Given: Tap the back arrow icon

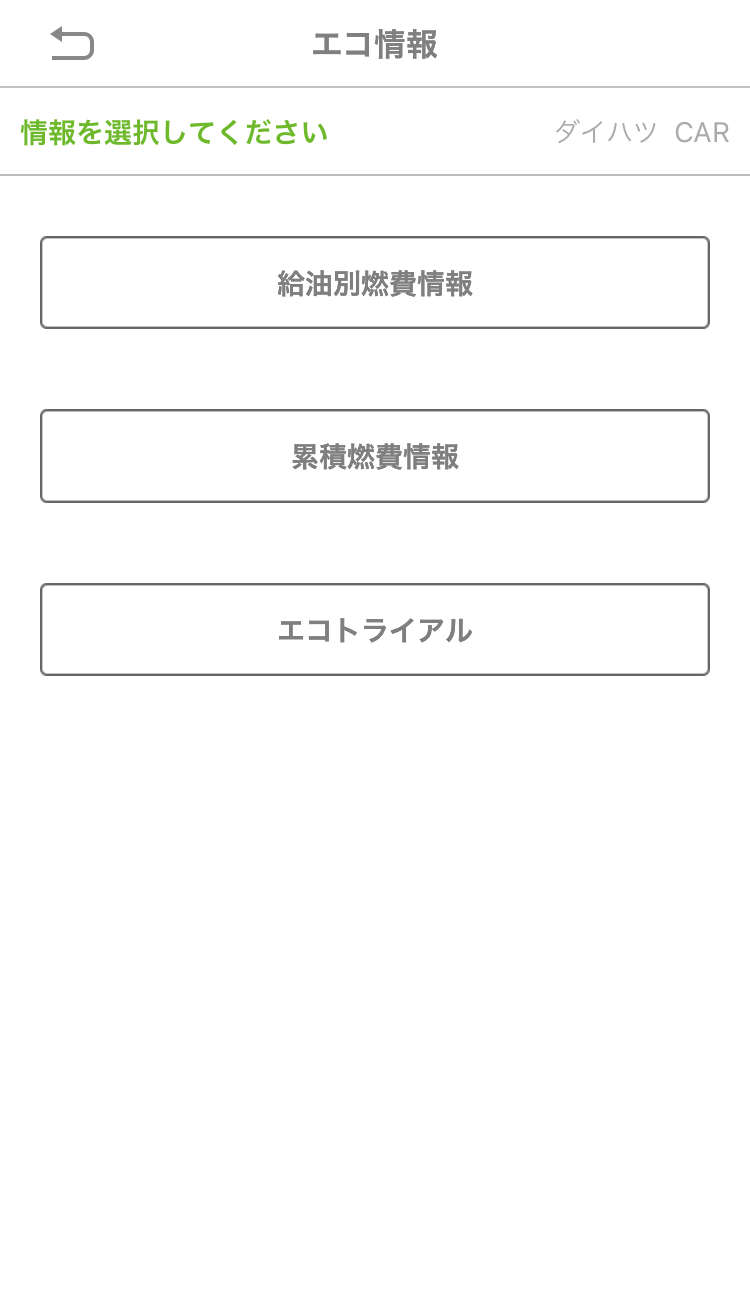Looking at the screenshot, I should tap(72, 44).
